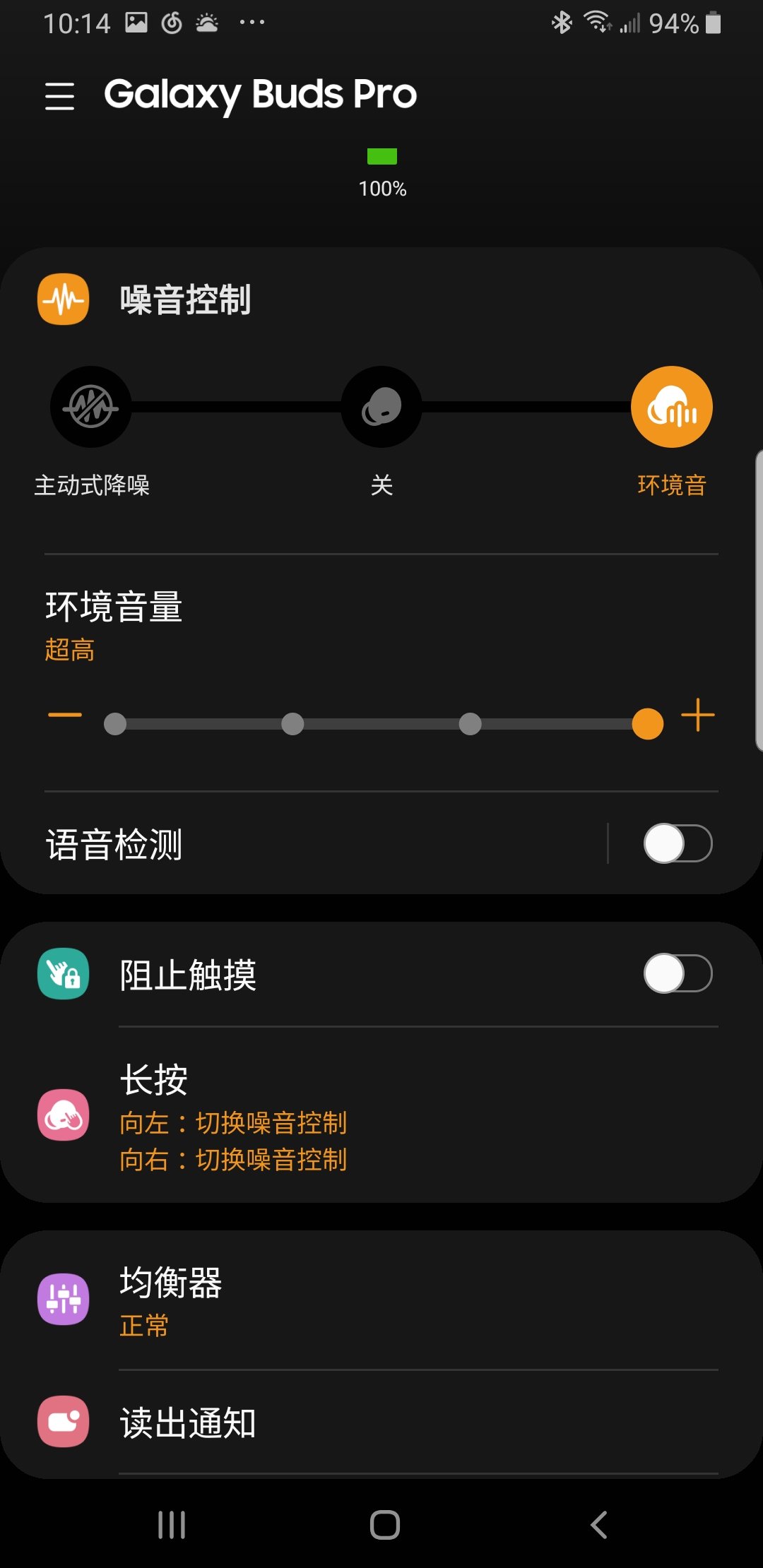Image resolution: width=763 pixels, height=1568 pixels.
Task: Click the 读出通知 notifications icon
Action: click(63, 1421)
